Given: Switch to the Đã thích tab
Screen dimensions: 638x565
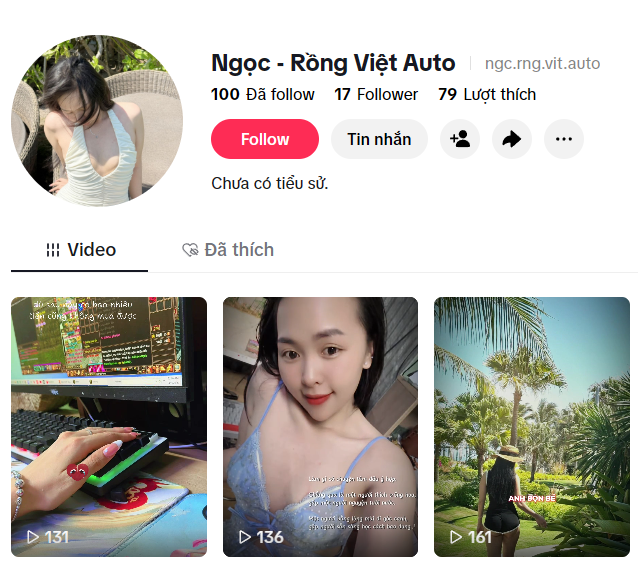Looking at the screenshot, I should tap(228, 250).
